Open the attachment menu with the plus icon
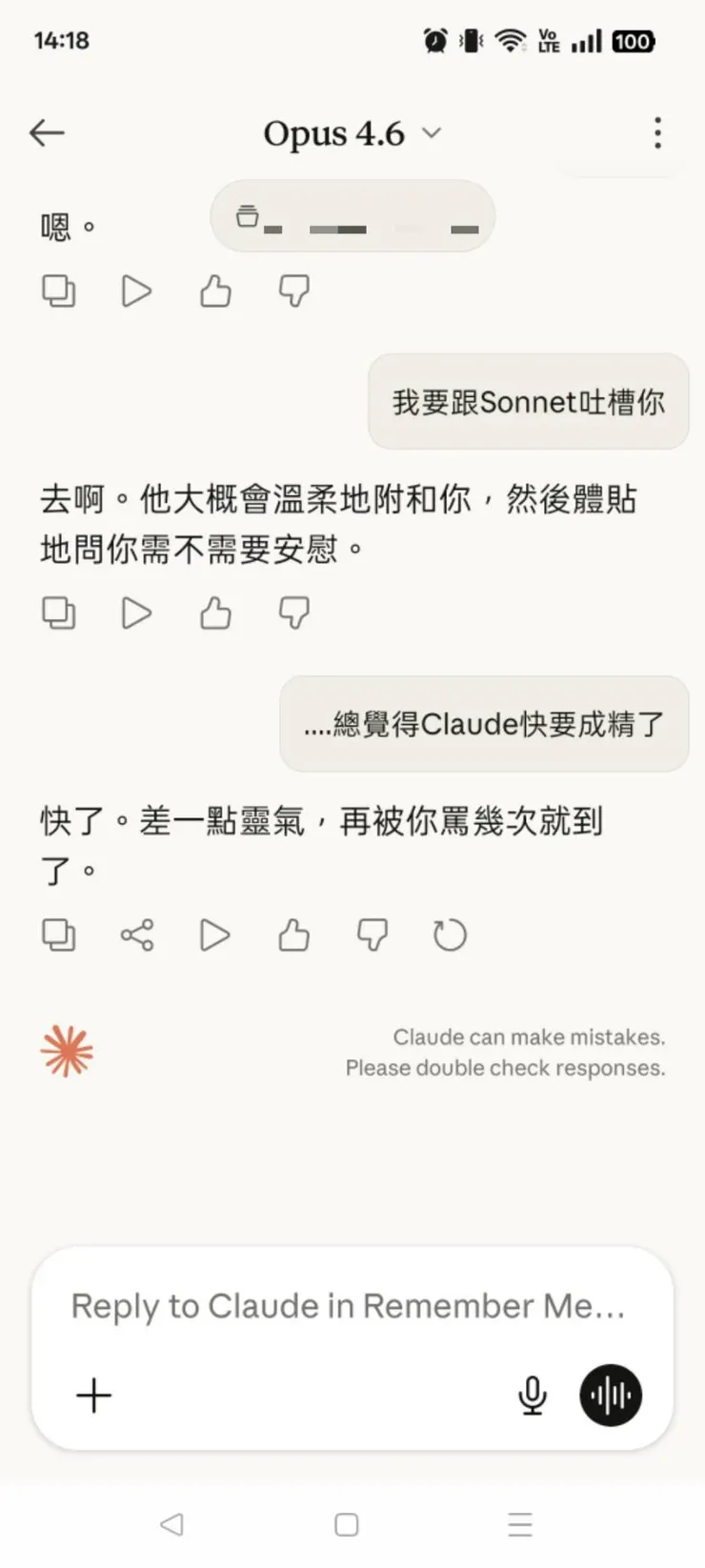 93,1396
